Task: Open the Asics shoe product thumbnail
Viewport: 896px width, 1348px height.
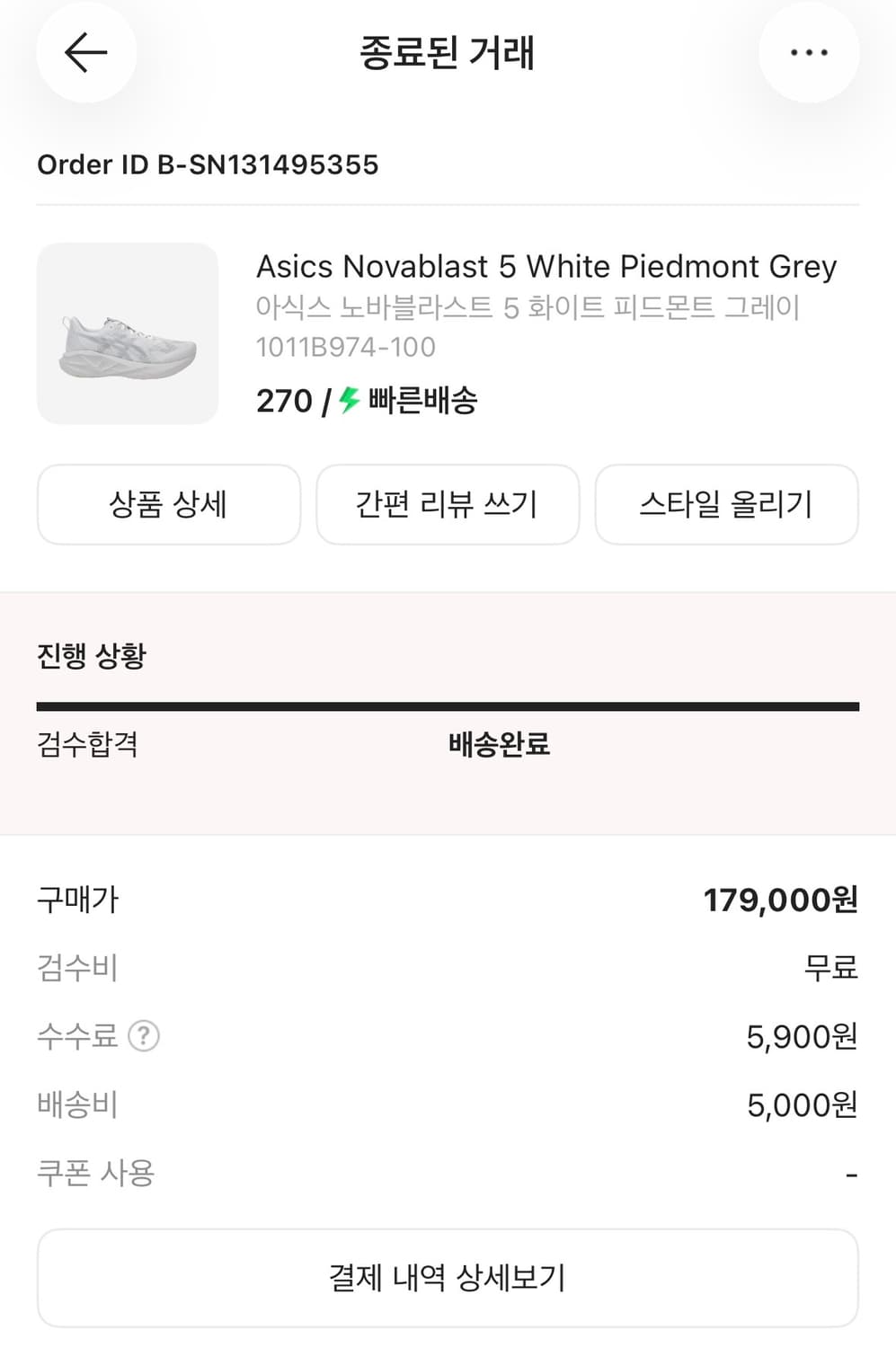Action: pyautogui.click(x=127, y=333)
